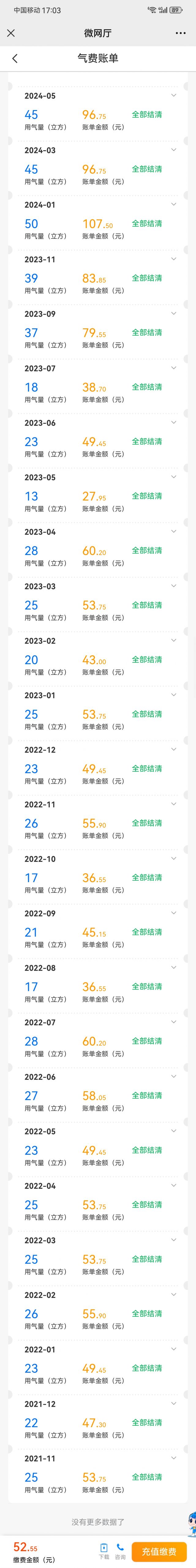This screenshot has width=196, height=1568.
Task: Expand the 2022-04 bill details
Action: coord(173,1186)
